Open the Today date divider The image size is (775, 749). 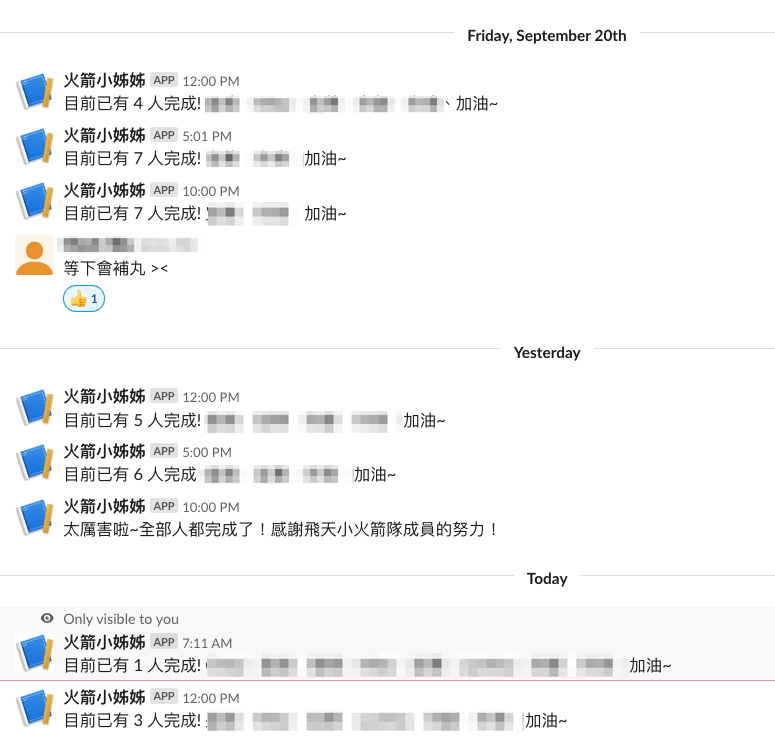click(x=546, y=578)
